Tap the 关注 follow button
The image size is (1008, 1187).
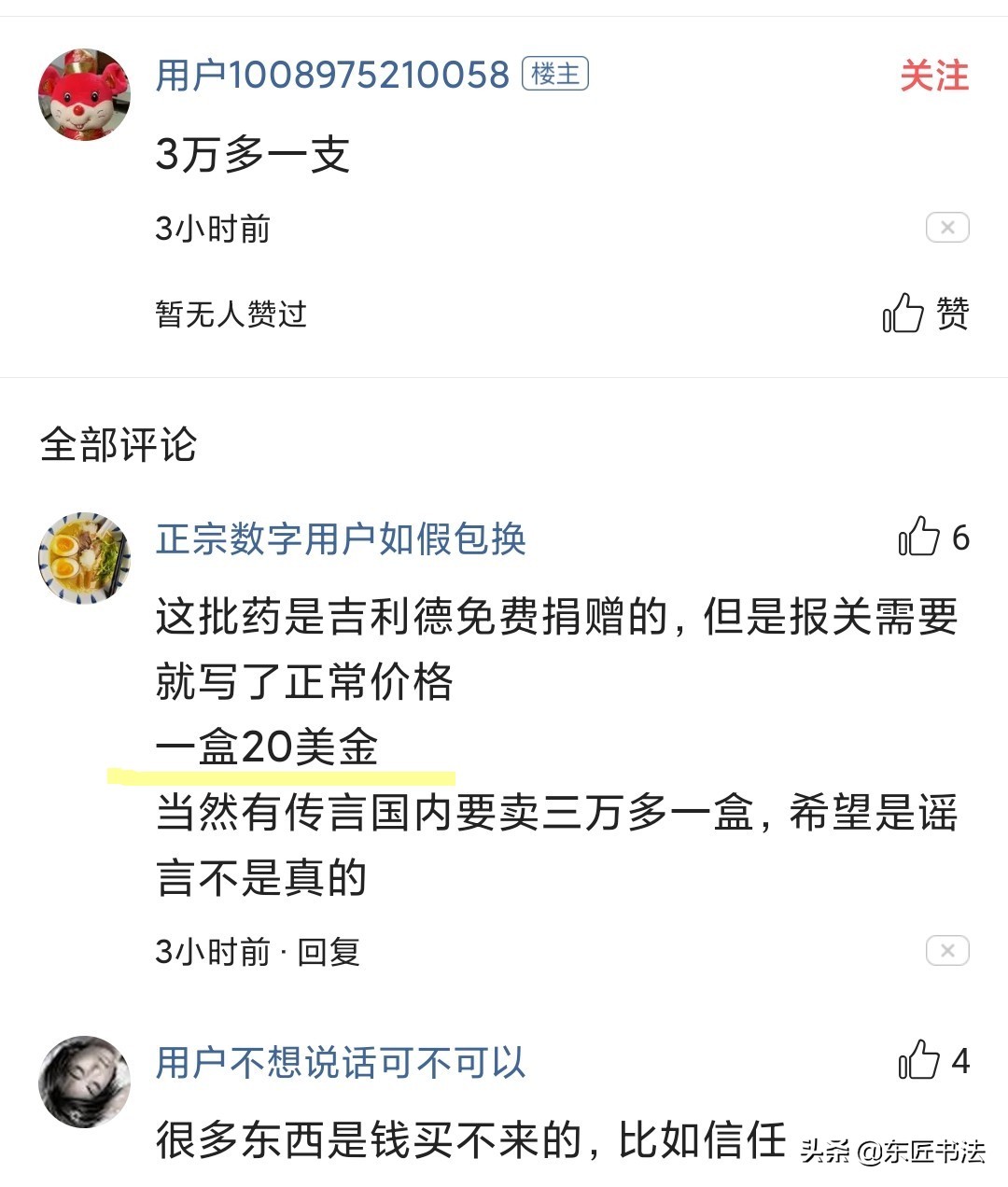click(933, 78)
